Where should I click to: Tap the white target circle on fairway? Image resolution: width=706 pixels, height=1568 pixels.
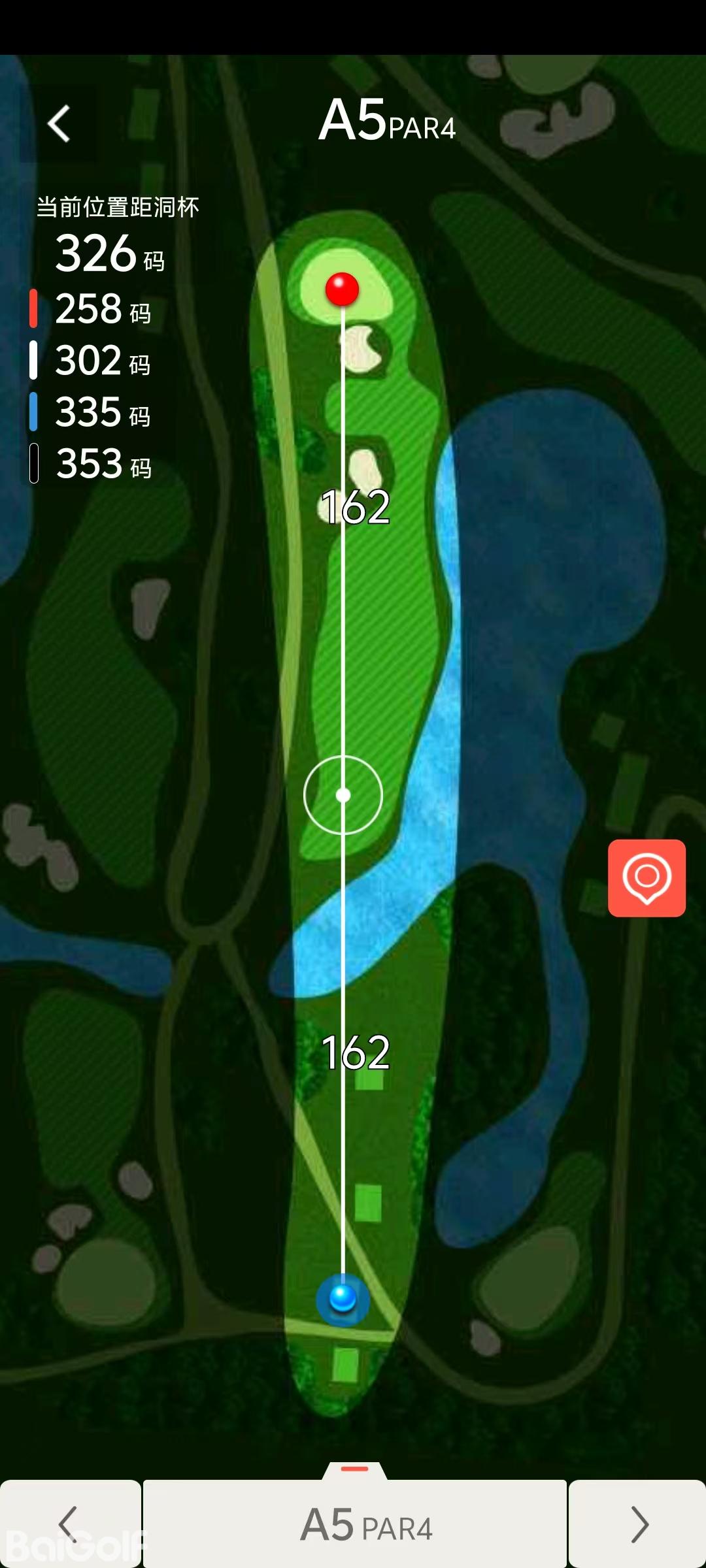click(343, 795)
